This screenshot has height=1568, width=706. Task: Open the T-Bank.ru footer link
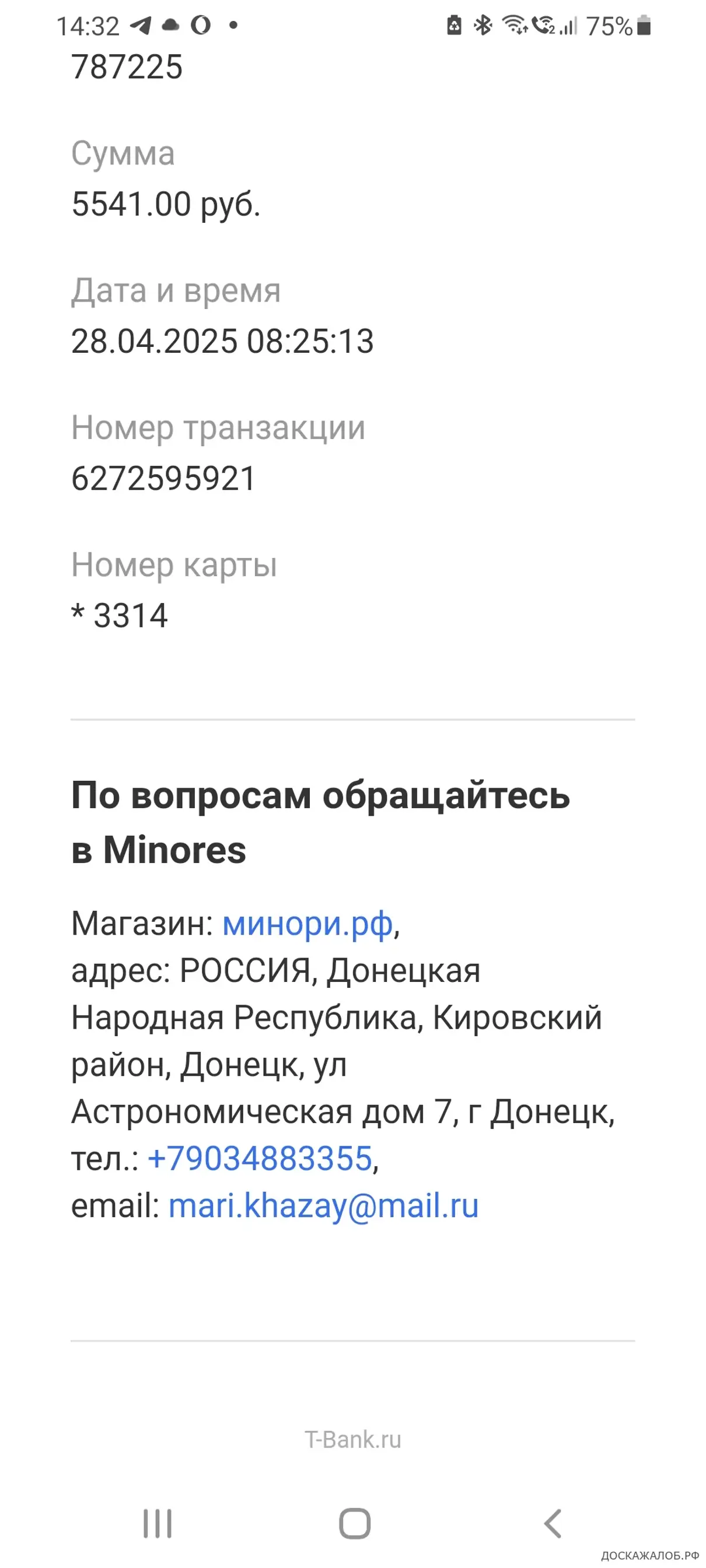[352, 1440]
